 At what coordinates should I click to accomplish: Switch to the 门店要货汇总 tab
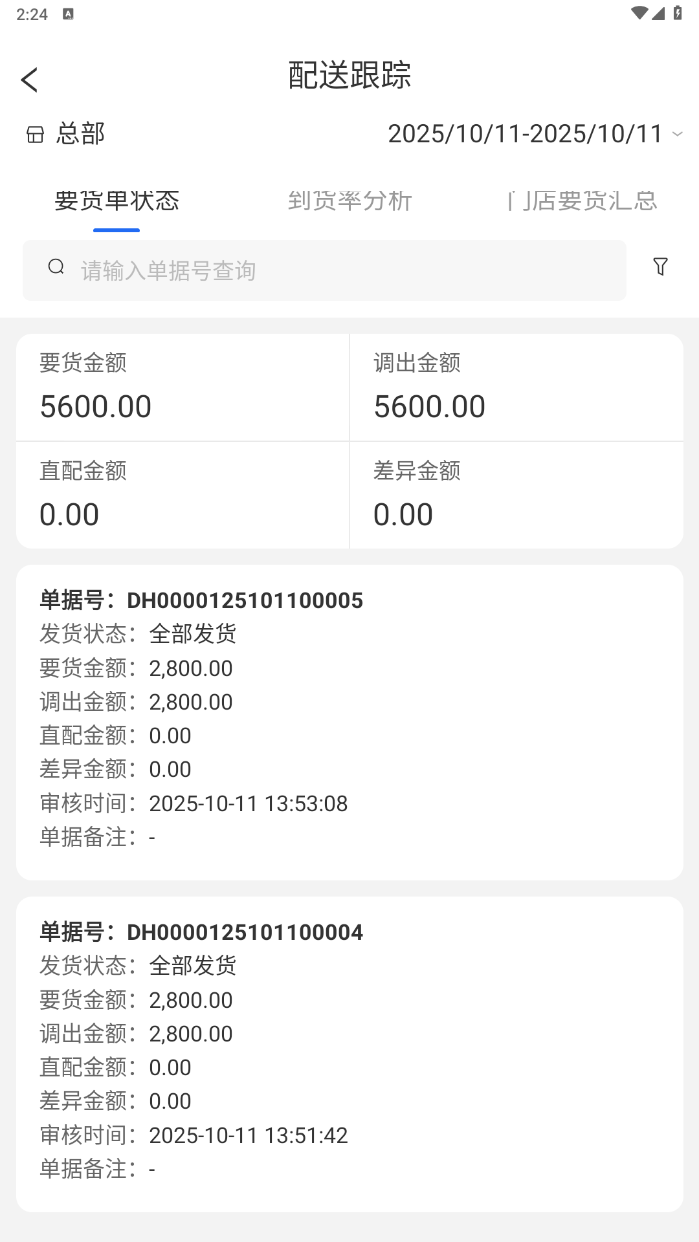[582, 200]
